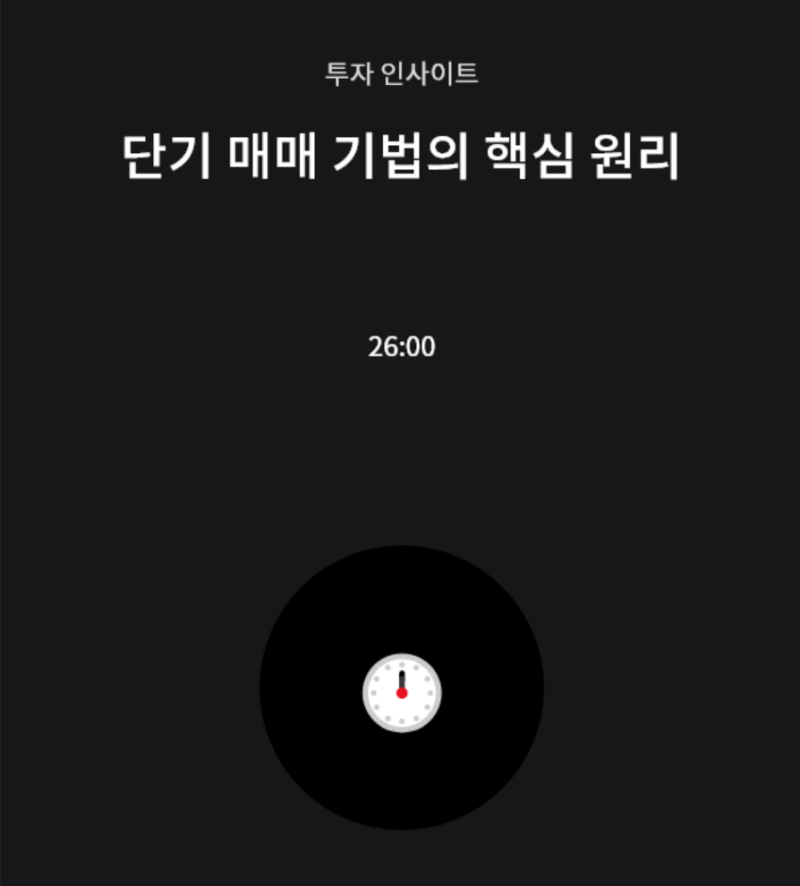Tap the round clock timer button
The height and width of the screenshot is (886, 800).
tap(401, 689)
